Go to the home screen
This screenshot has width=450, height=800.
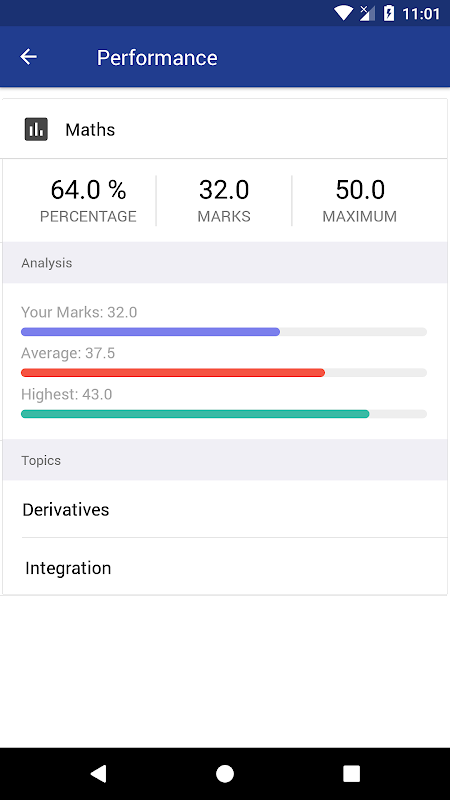pyautogui.click(x=224, y=773)
